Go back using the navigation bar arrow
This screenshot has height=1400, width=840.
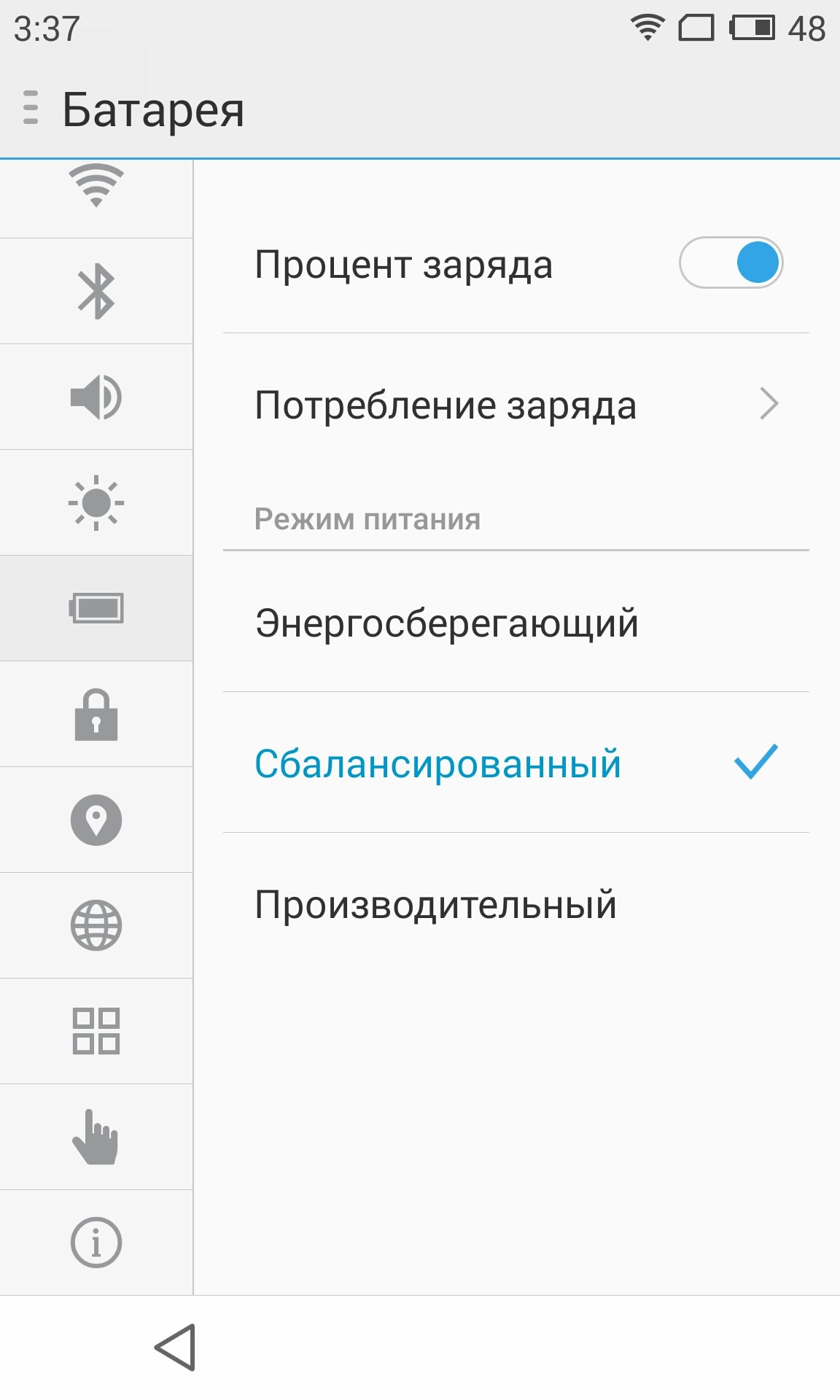pos(176,1347)
